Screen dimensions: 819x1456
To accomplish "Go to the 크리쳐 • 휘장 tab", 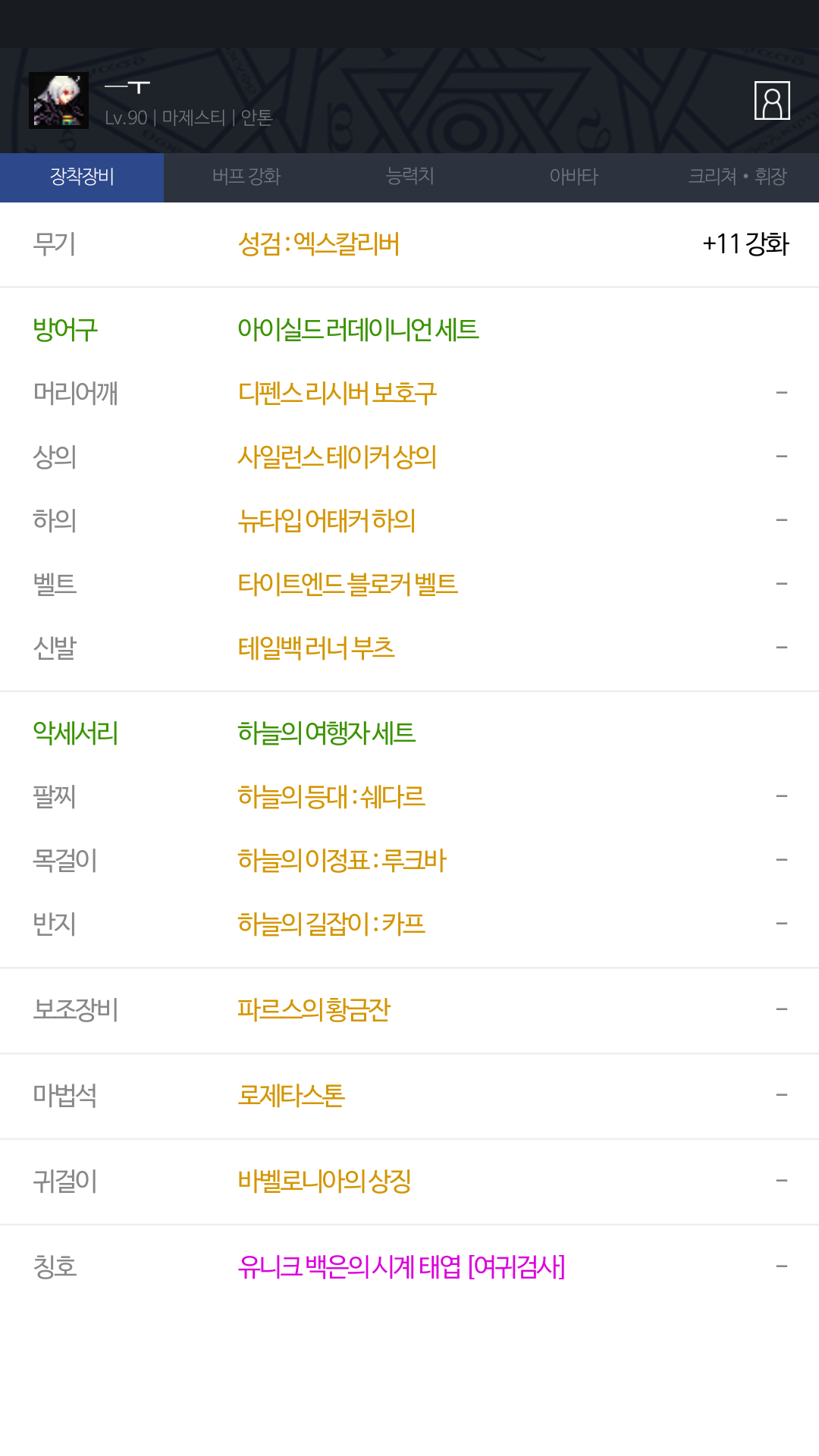I will tap(737, 177).
